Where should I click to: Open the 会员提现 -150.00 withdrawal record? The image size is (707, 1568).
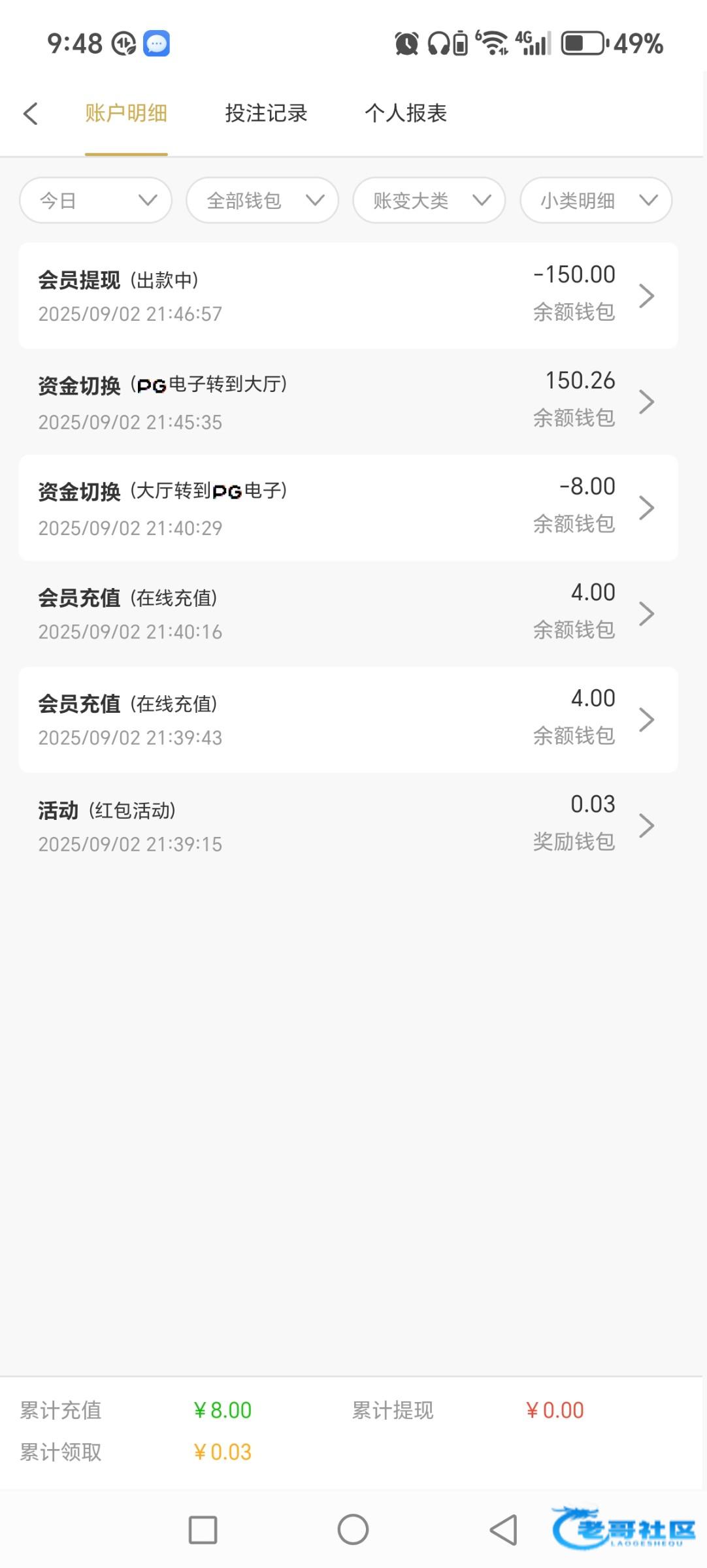(x=348, y=295)
